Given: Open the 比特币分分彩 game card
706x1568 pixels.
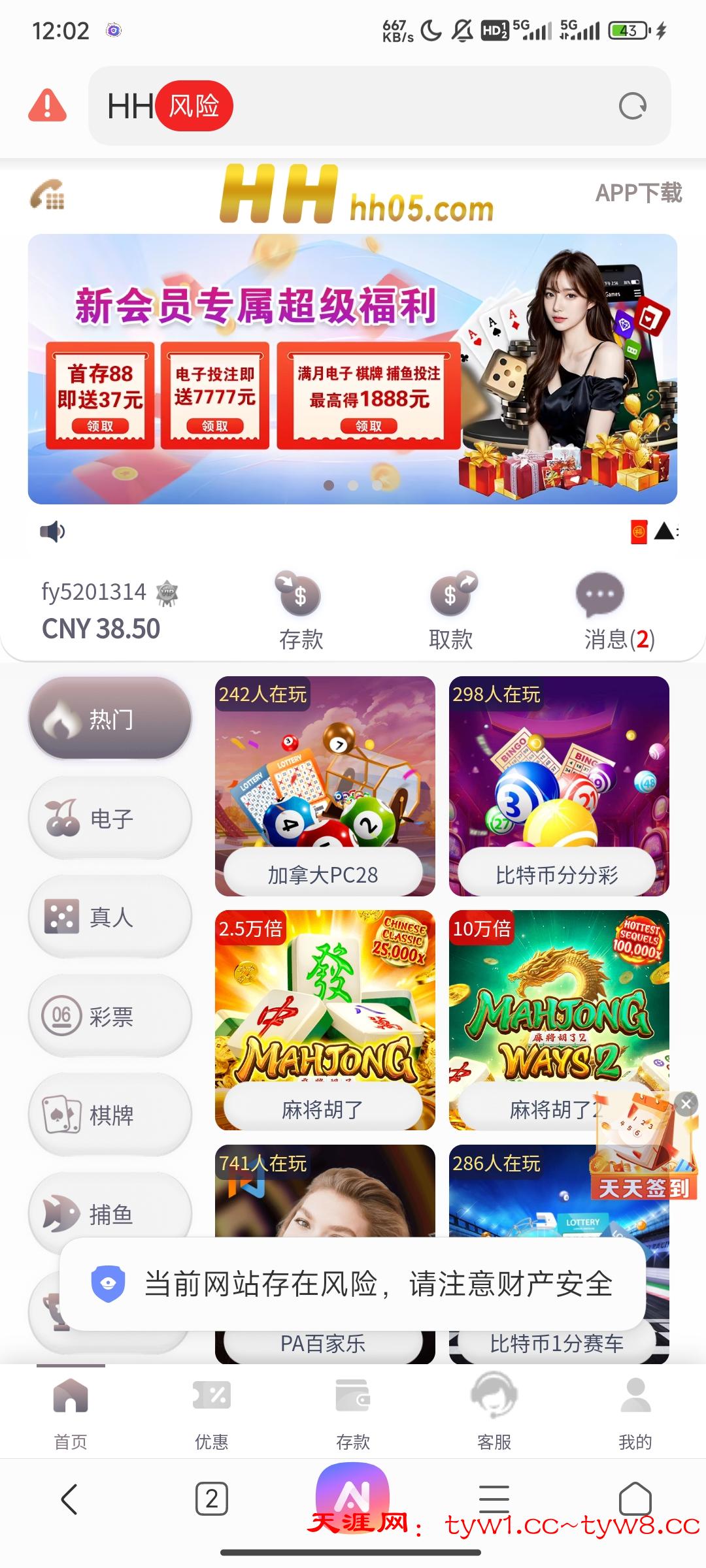Looking at the screenshot, I should click(x=559, y=786).
